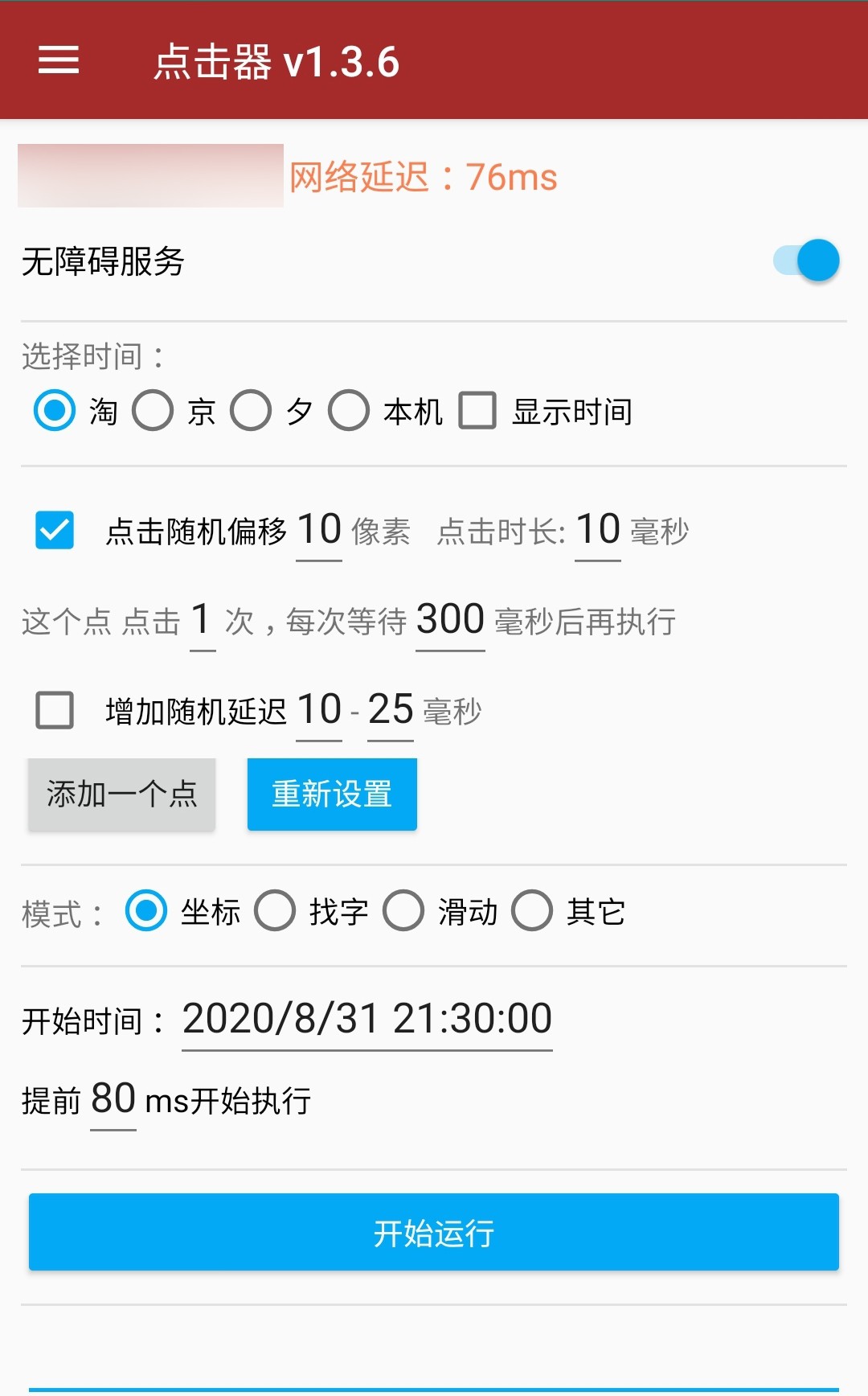Screen dimensions: 868x1396
Task: Edit the 300 毫秒 wait interval value
Action: click(450, 619)
